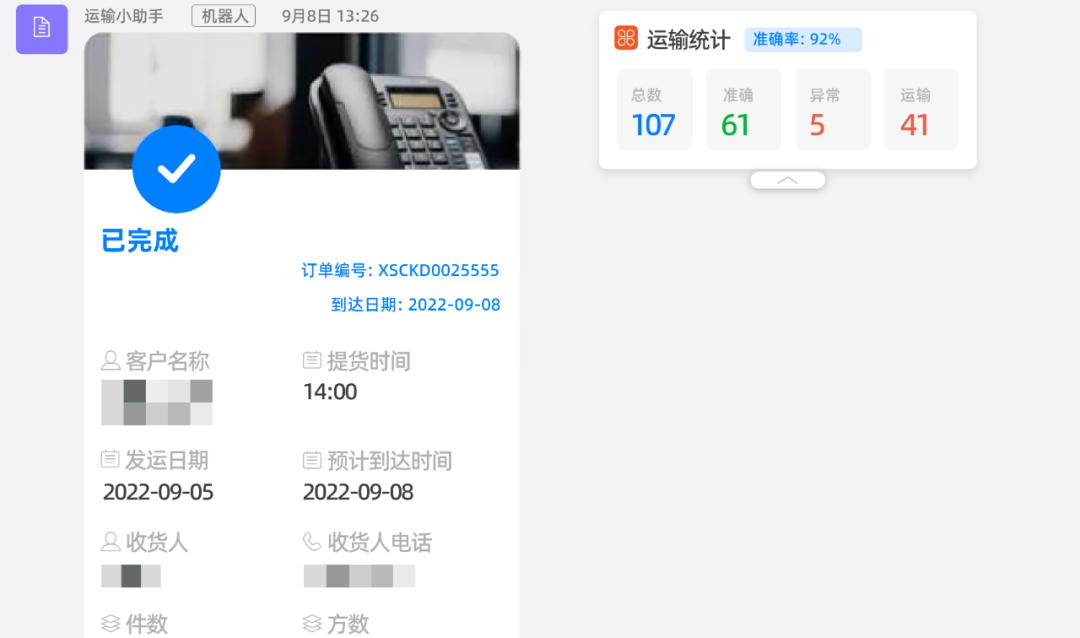Select the 总数 107 tile
Viewport: 1080px width, 638px height.
click(654, 110)
